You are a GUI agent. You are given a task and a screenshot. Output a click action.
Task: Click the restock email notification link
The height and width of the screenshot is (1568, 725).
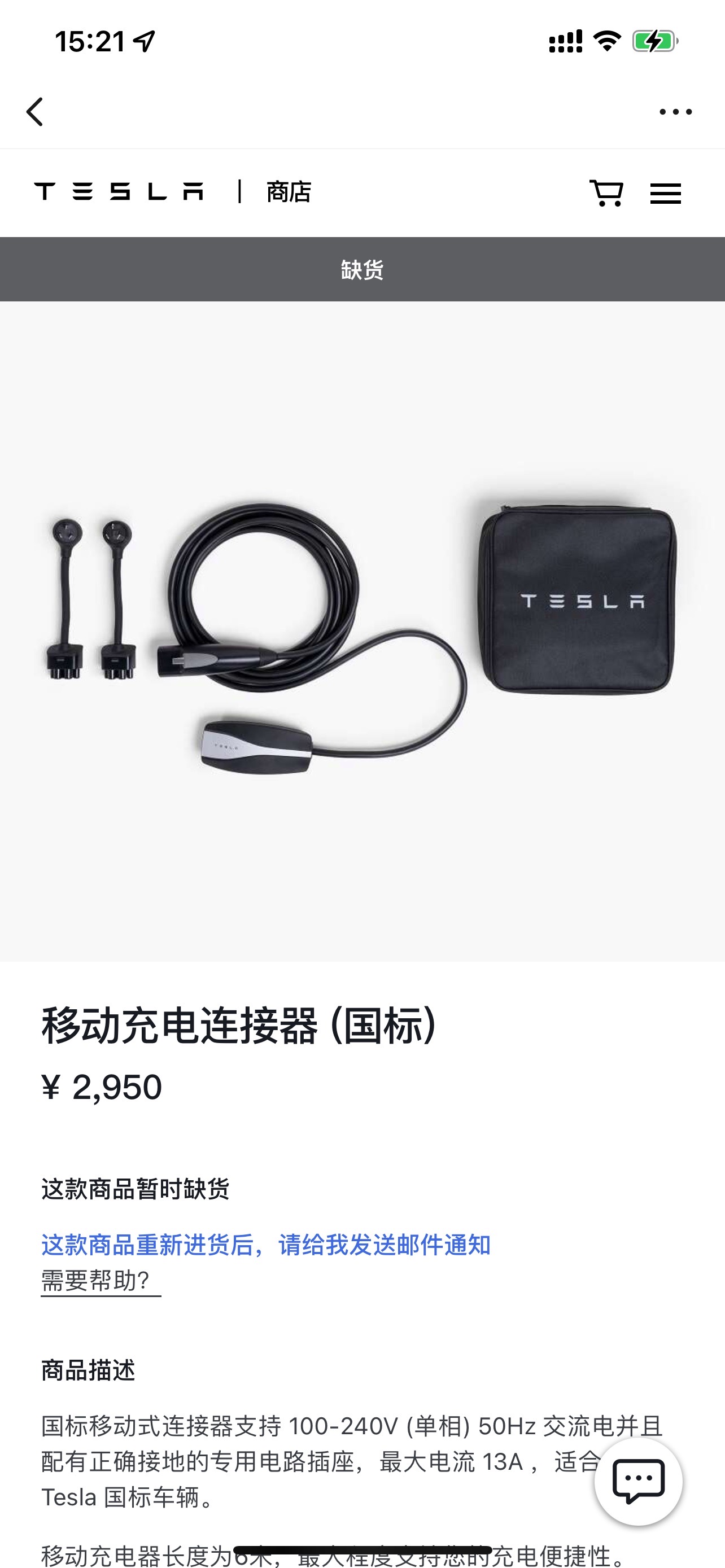268,1243
